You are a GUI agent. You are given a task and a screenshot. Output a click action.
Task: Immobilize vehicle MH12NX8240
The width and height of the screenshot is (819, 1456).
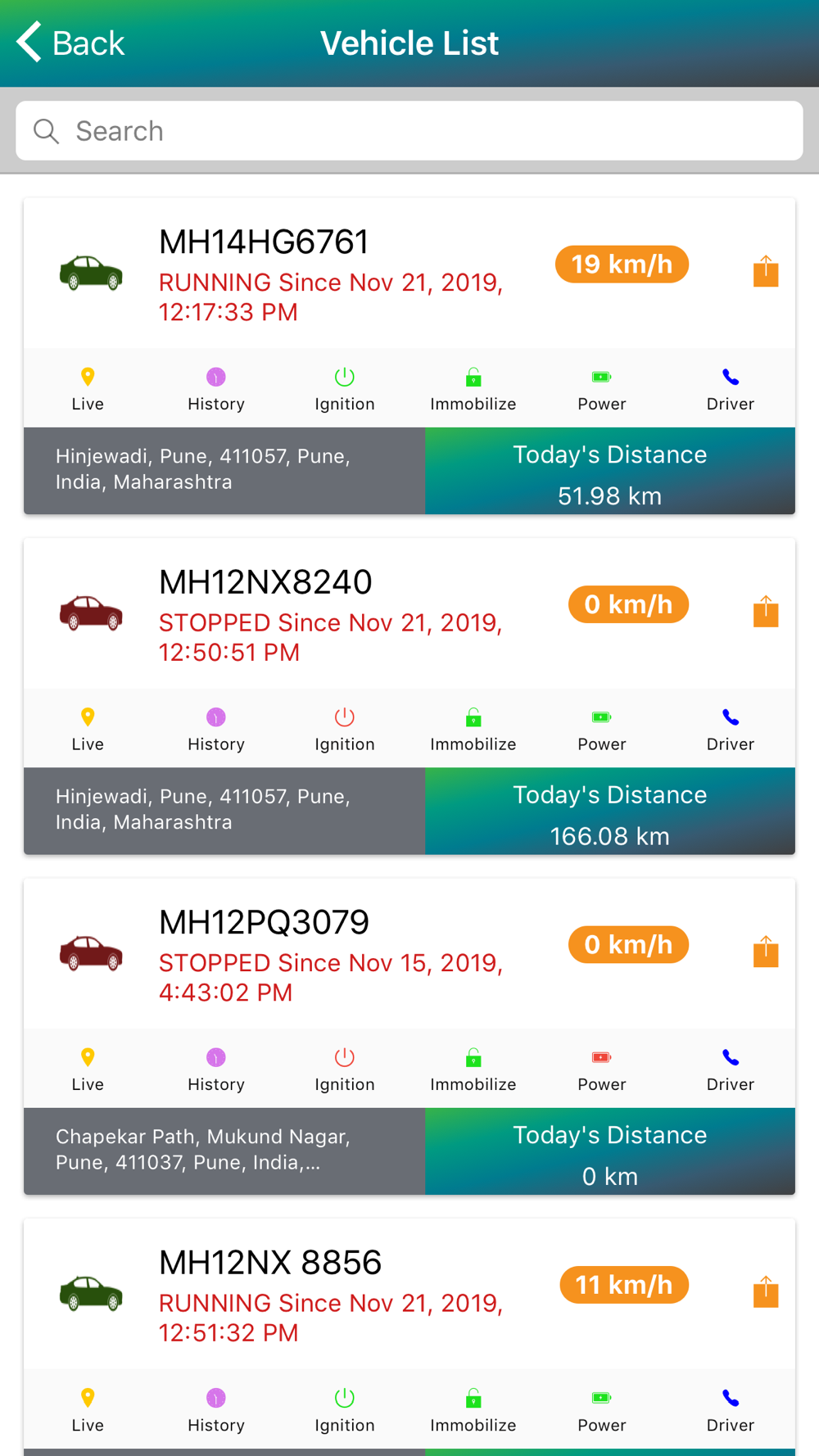[x=473, y=729]
